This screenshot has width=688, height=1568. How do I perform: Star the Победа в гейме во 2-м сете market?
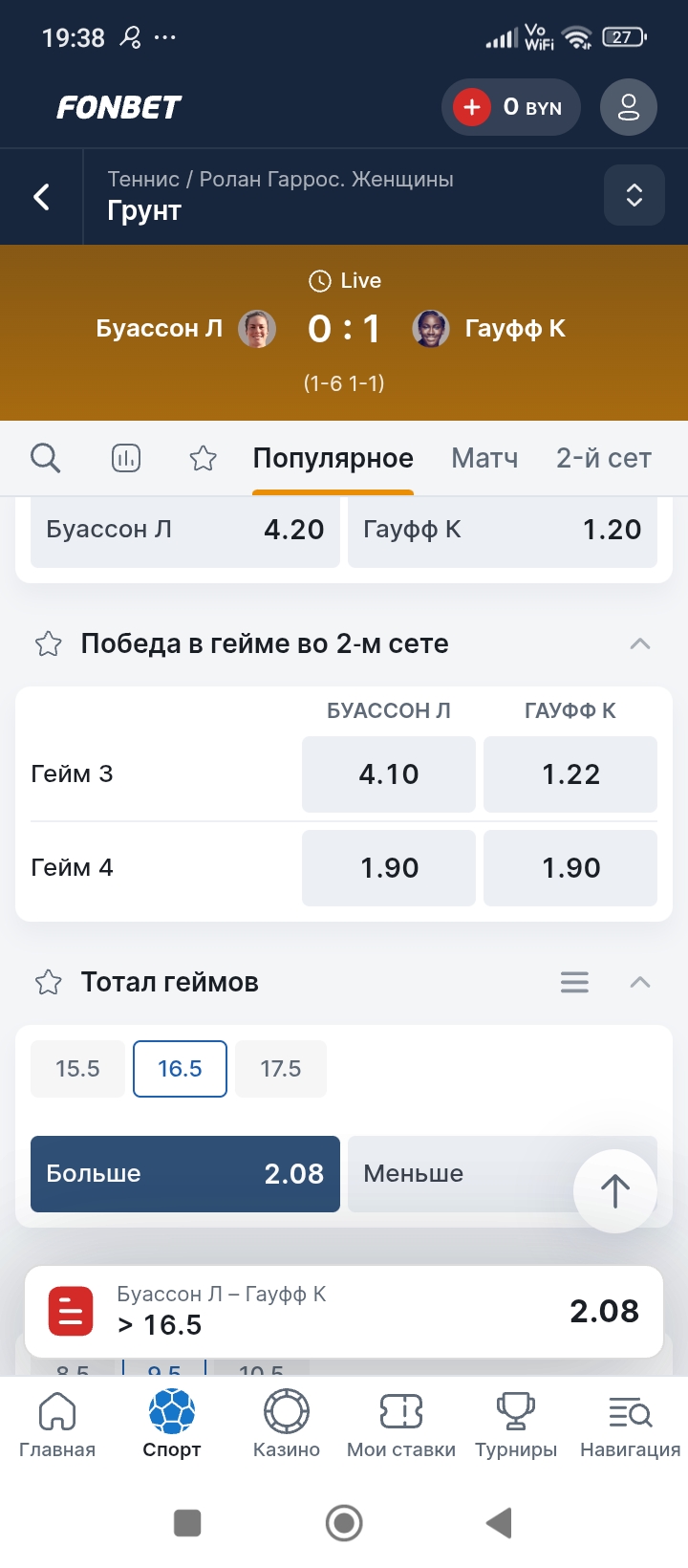[x=47, y=644]
